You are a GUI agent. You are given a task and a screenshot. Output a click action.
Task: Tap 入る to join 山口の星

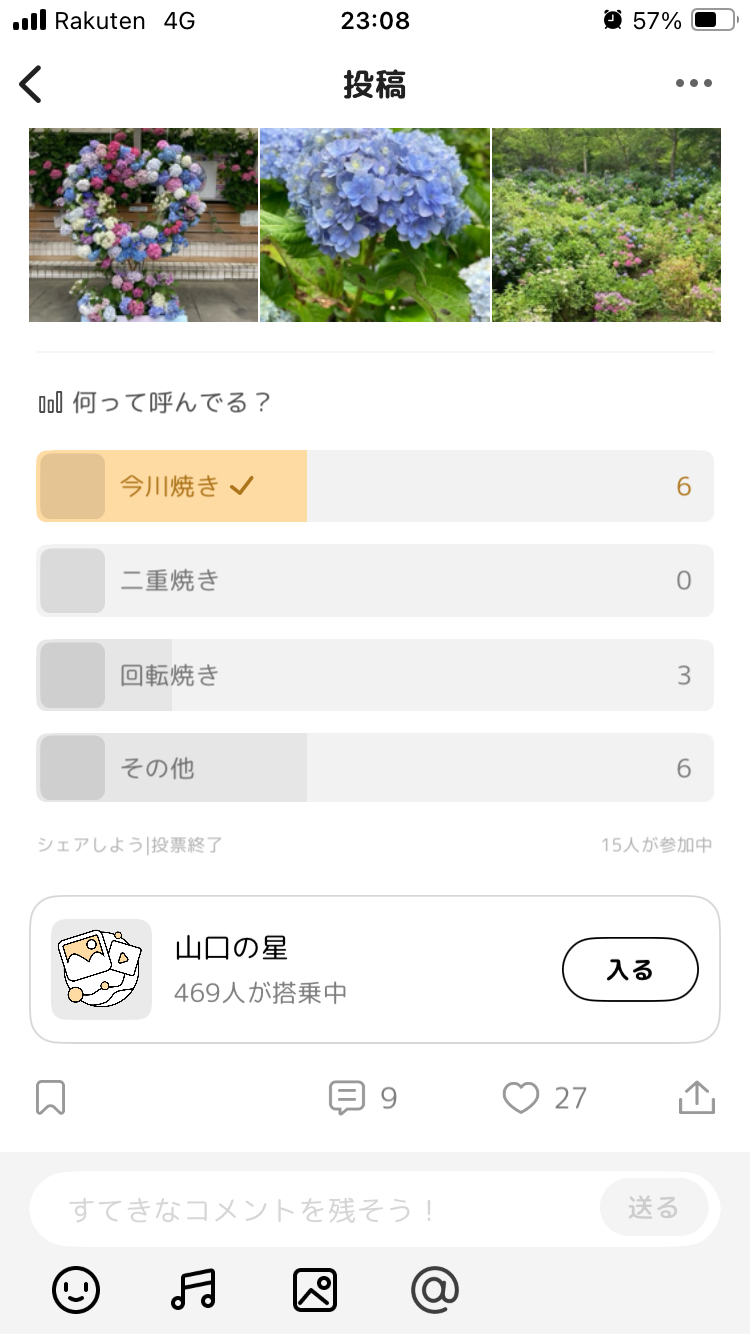pyautogui.click(x=630, y=969)
